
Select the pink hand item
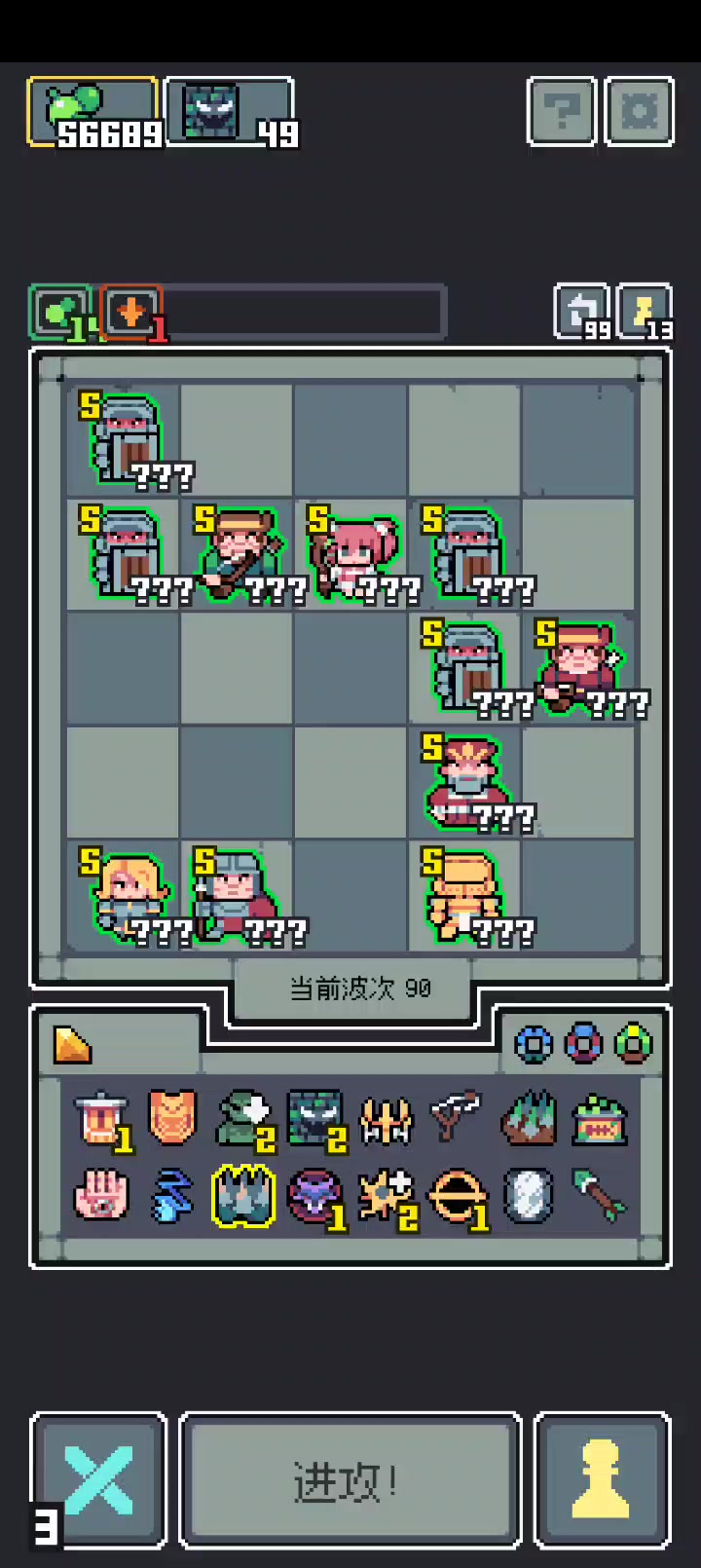click(x=101, y=1196)
